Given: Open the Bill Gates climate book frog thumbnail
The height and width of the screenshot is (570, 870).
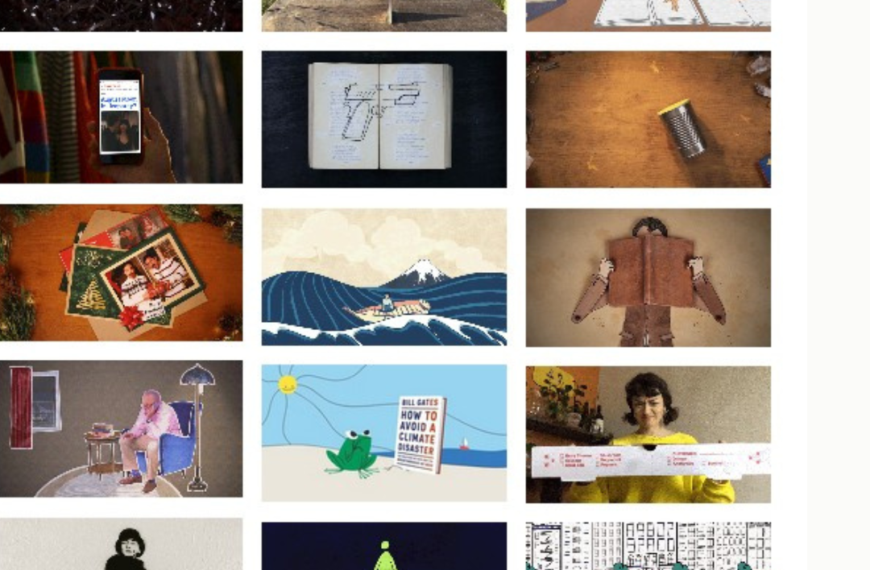Looking at the screenshot, I should click(x=384, y=433).
